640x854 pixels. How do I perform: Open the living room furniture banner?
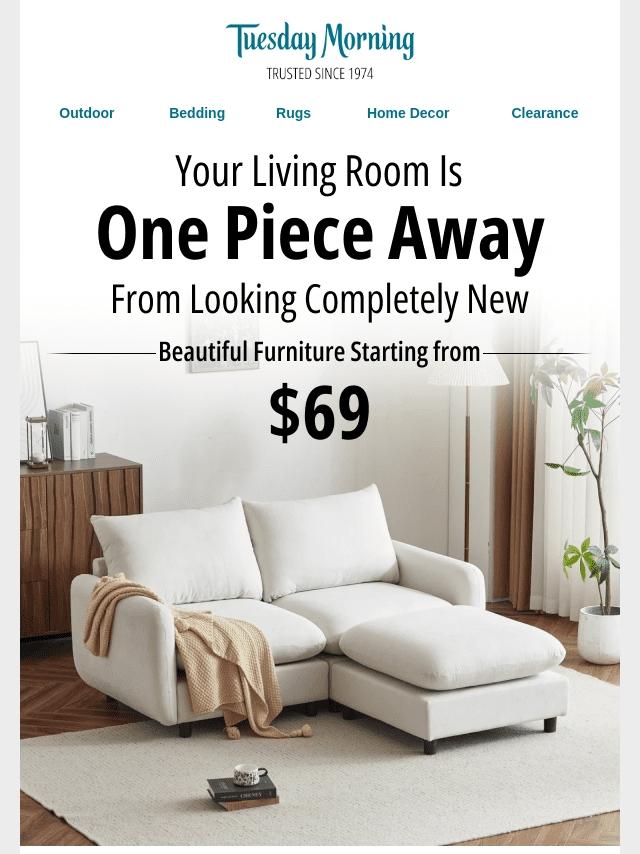pyautogui.click(x=320, y=500)
